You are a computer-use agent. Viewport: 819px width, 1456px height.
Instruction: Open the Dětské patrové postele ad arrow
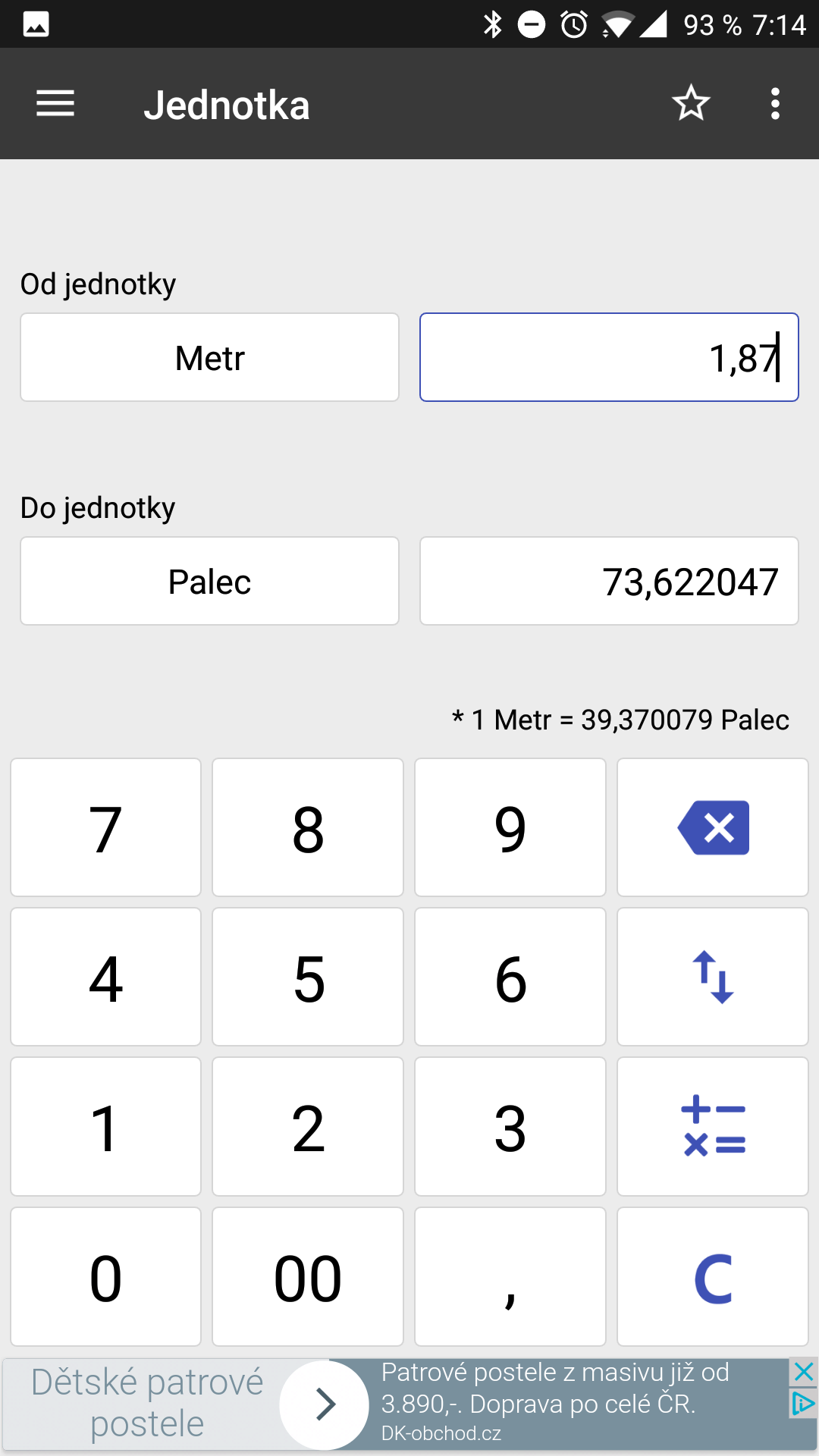tap(325, 1404)
